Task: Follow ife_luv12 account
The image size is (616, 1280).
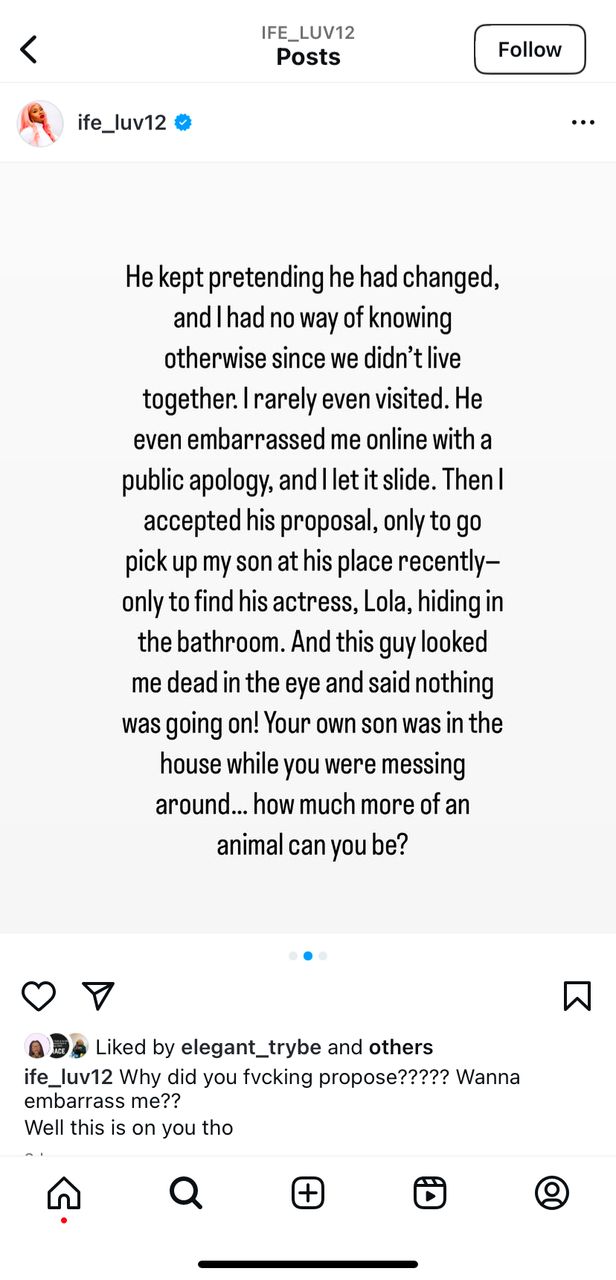Action: click(529, 50)
